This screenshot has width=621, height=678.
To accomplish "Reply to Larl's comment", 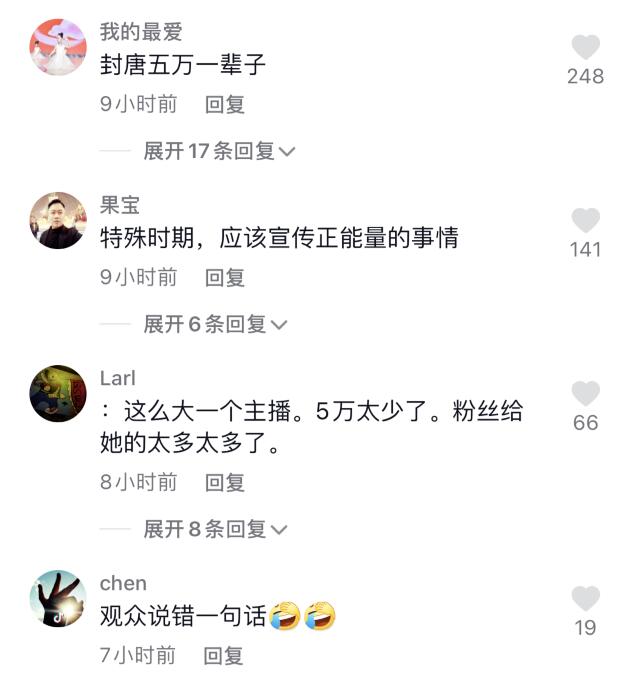I will pos(225,482).
